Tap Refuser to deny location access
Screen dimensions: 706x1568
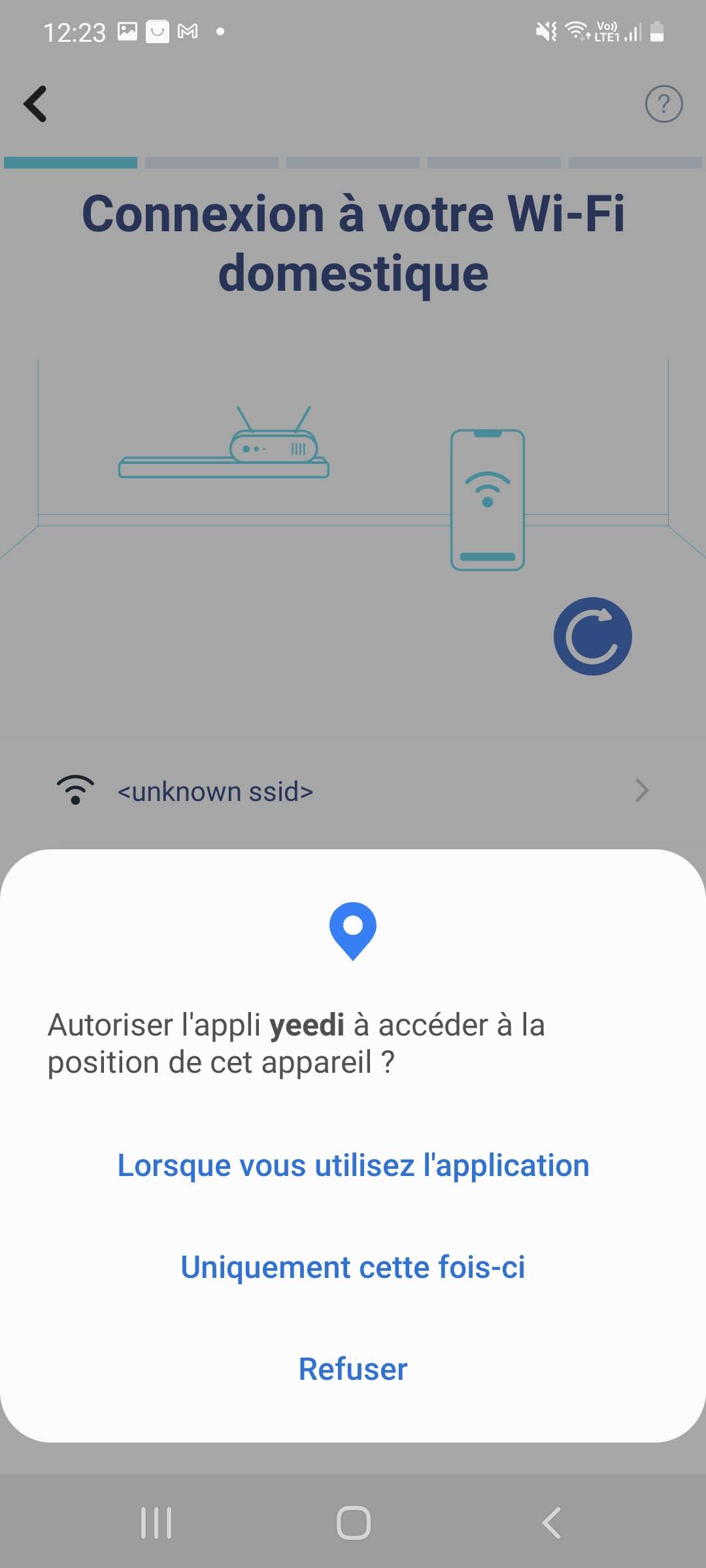[x=353, y=1369]
